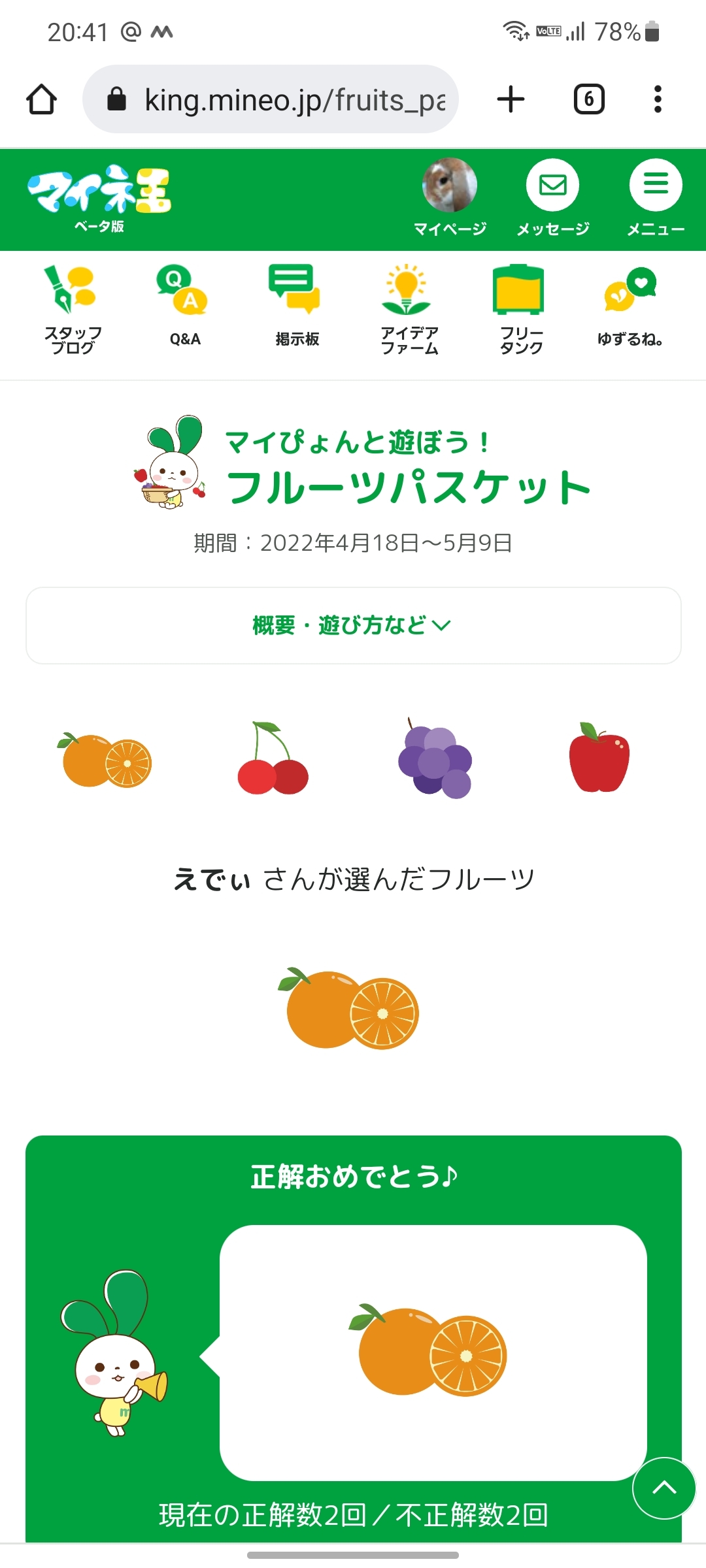
Task: Choose the apple in the fruit row
Action: [599, 759]
